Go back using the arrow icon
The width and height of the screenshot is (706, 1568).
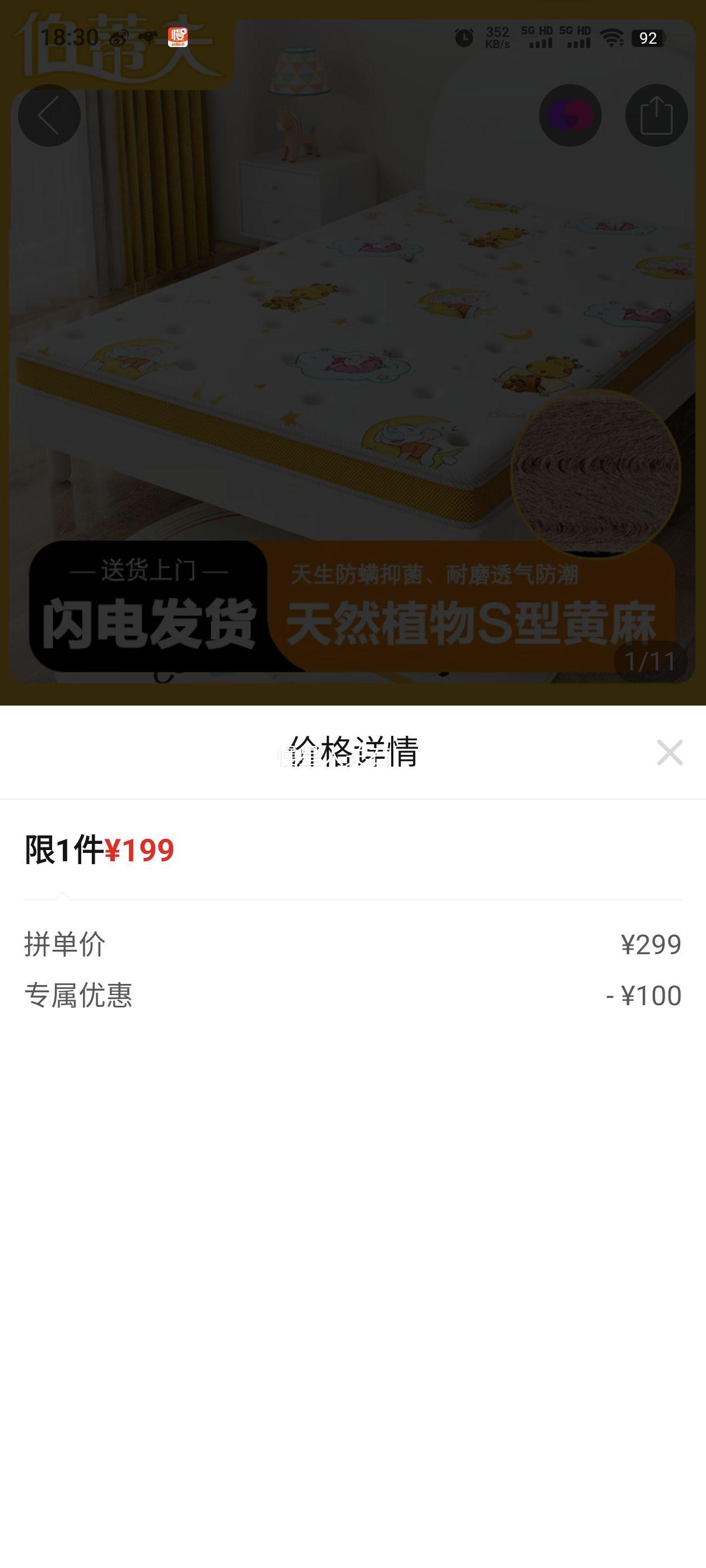[49, 115]
